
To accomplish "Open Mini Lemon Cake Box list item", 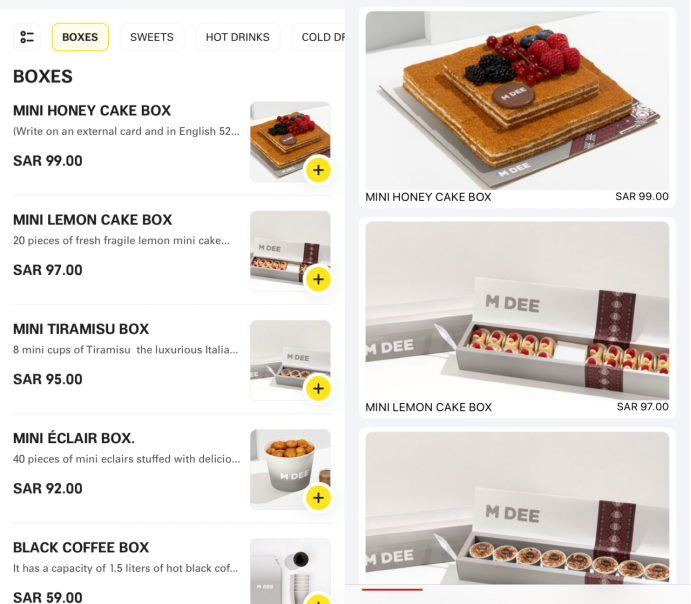I will 125,244.
